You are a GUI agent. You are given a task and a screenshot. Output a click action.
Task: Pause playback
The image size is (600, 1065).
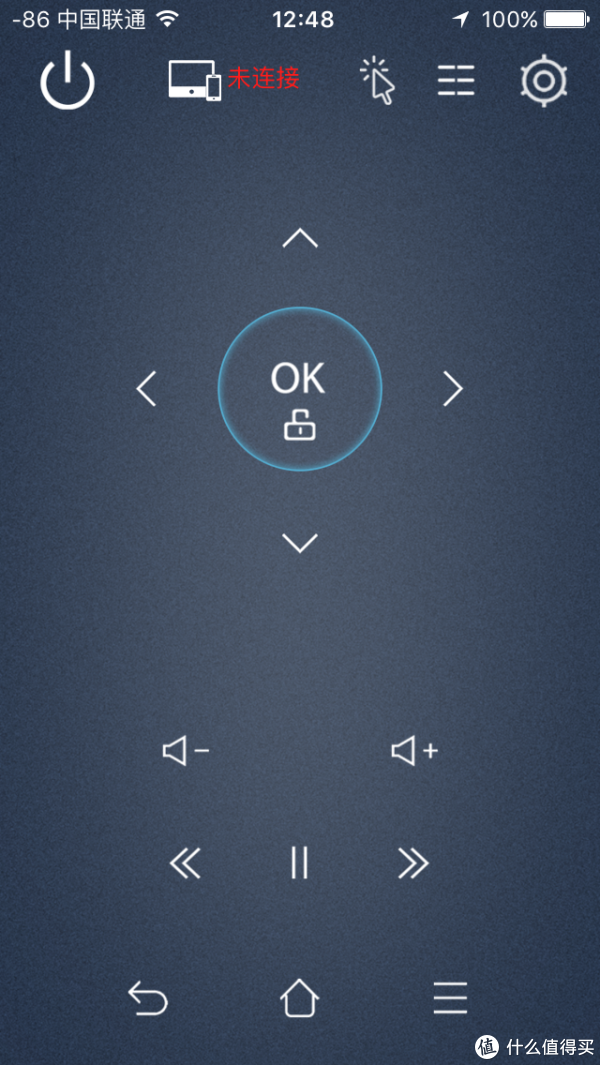pyautogui.click(x=300, y=864)
